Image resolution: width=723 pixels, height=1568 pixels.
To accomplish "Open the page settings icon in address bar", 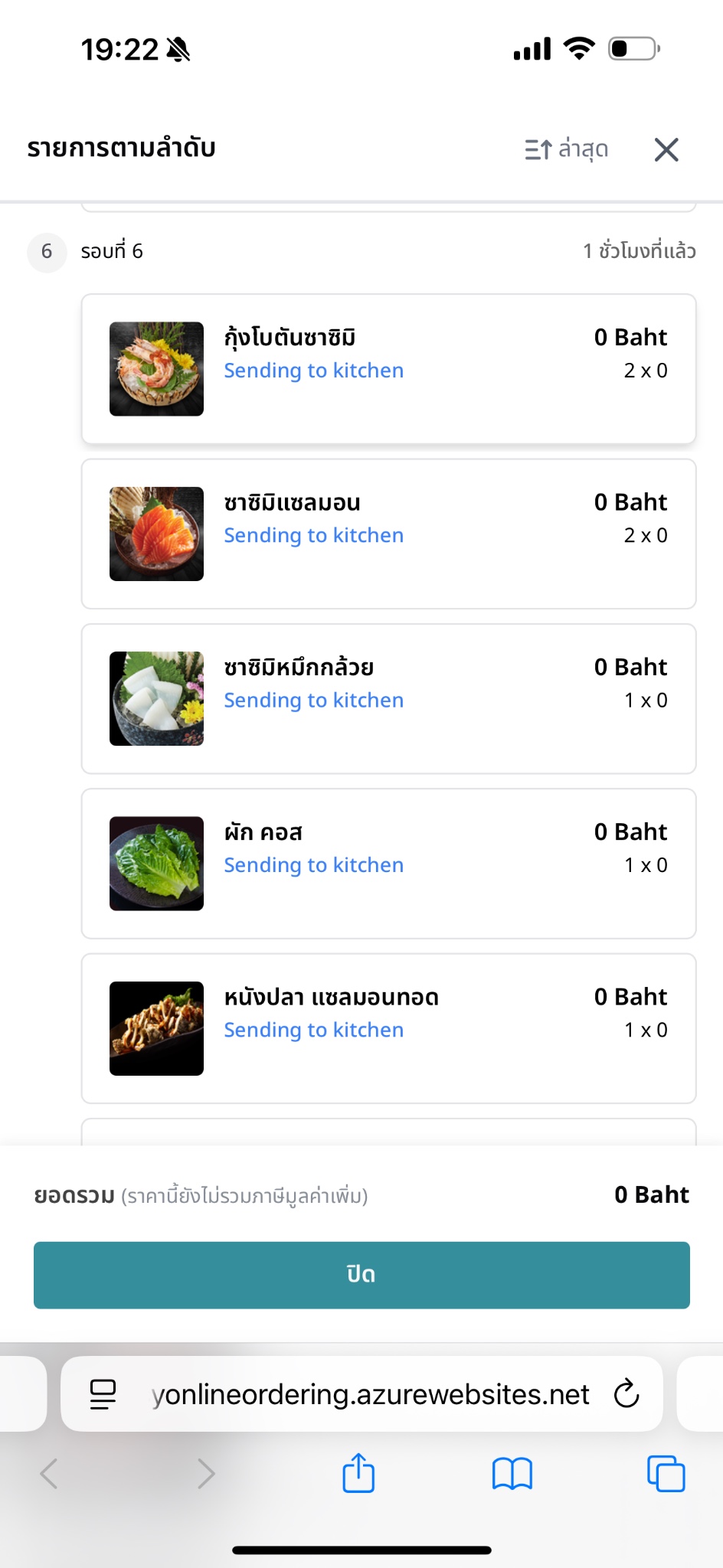I will pyautogui.click(x=103, y=1394).
